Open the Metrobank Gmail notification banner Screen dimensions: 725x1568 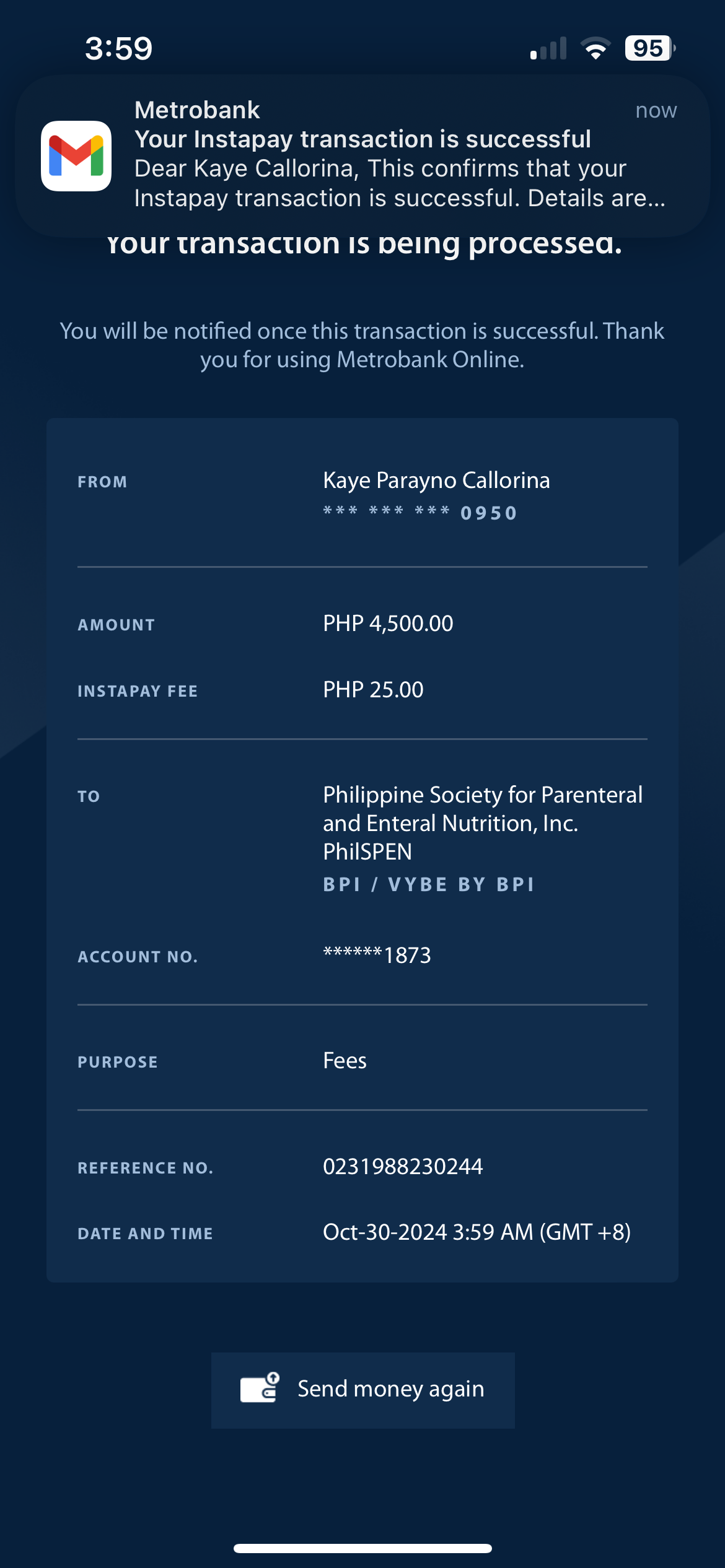[362, 156]
